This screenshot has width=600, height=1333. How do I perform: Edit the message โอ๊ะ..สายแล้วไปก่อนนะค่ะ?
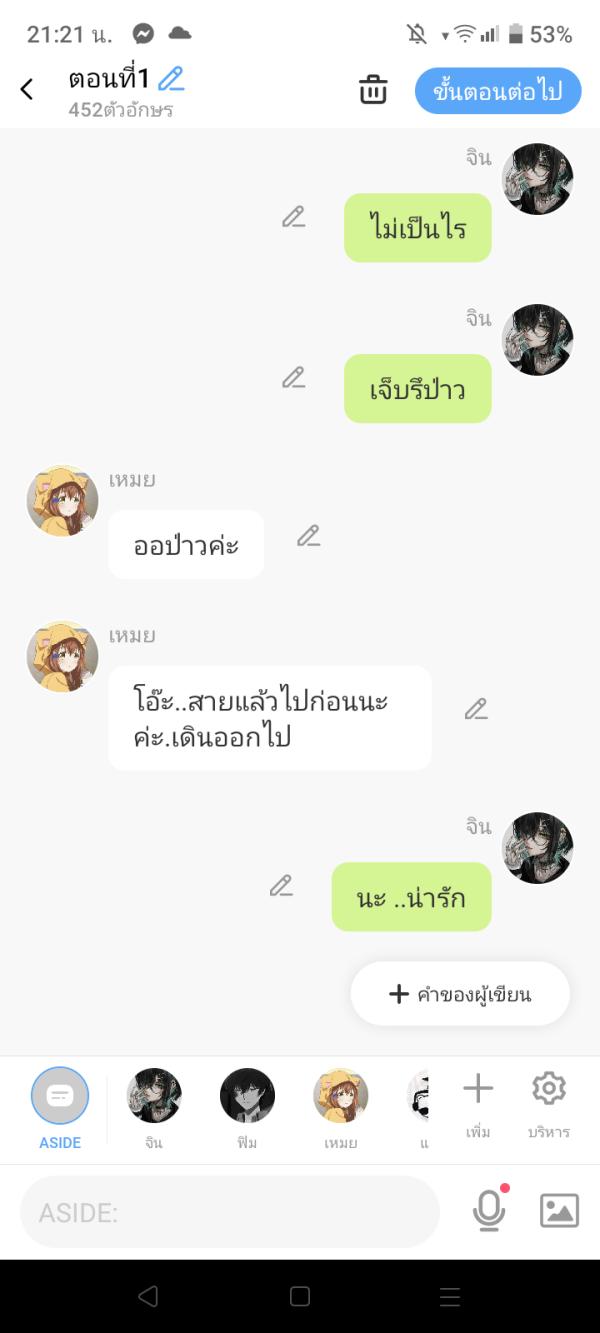476,709
